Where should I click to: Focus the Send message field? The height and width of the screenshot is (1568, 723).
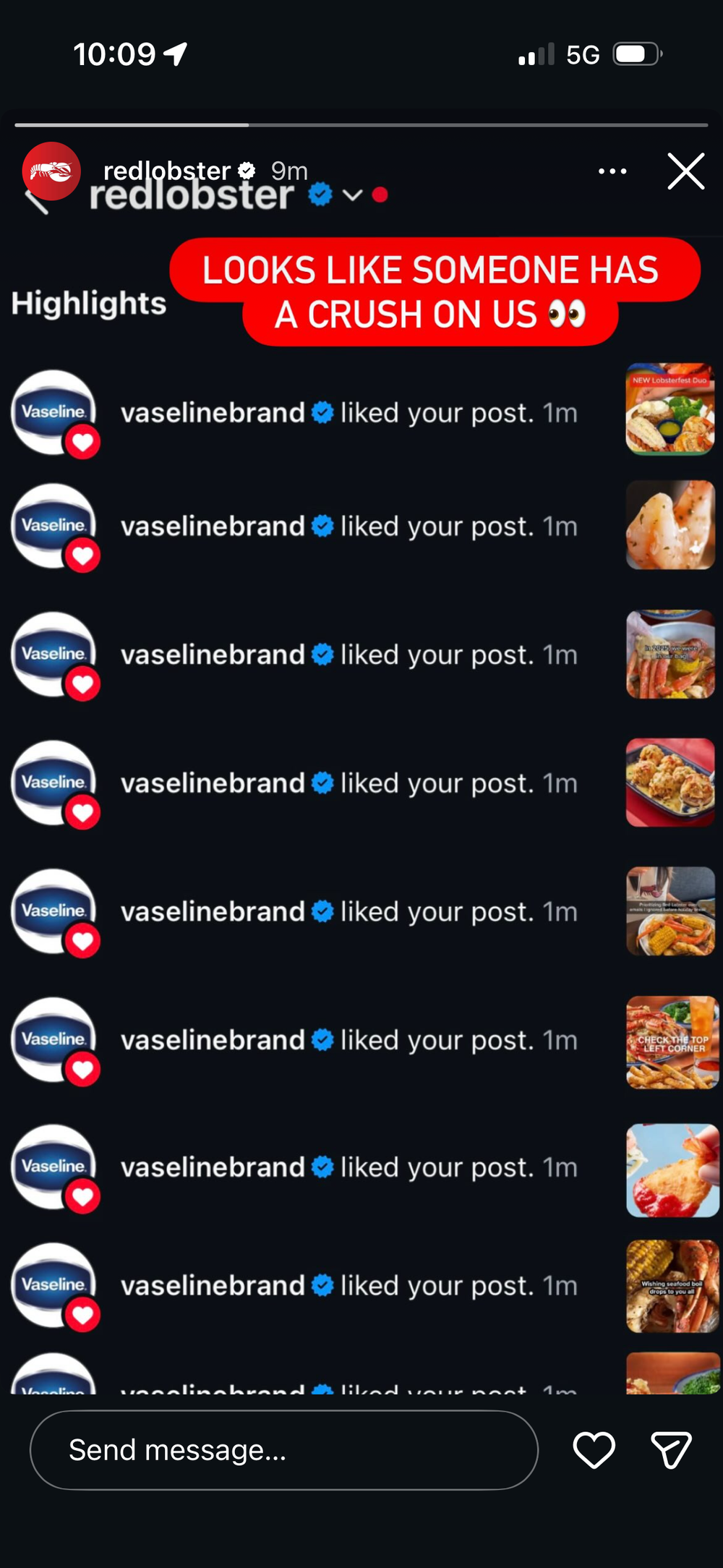(x=283, y=1449)
